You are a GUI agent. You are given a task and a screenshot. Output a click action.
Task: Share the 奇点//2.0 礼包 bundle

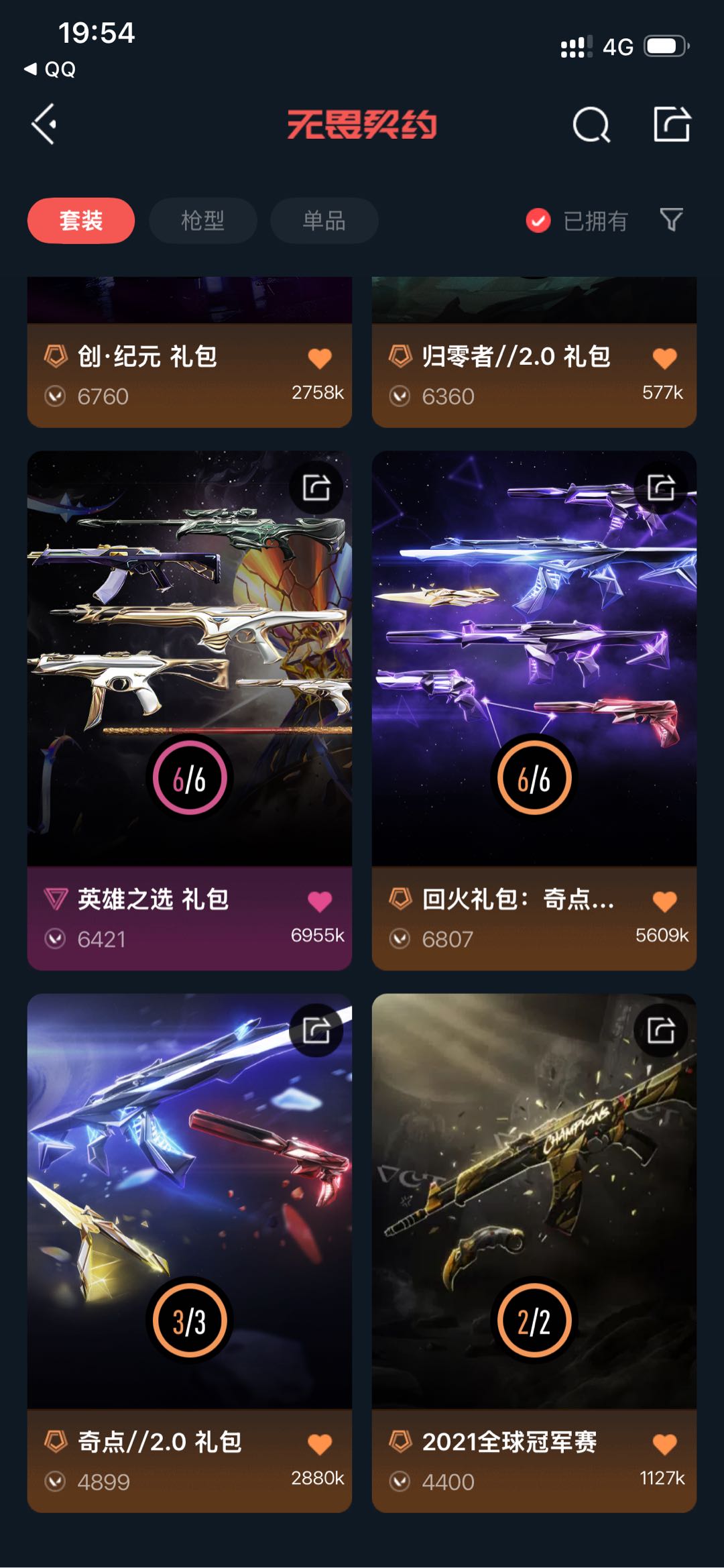316,1030
